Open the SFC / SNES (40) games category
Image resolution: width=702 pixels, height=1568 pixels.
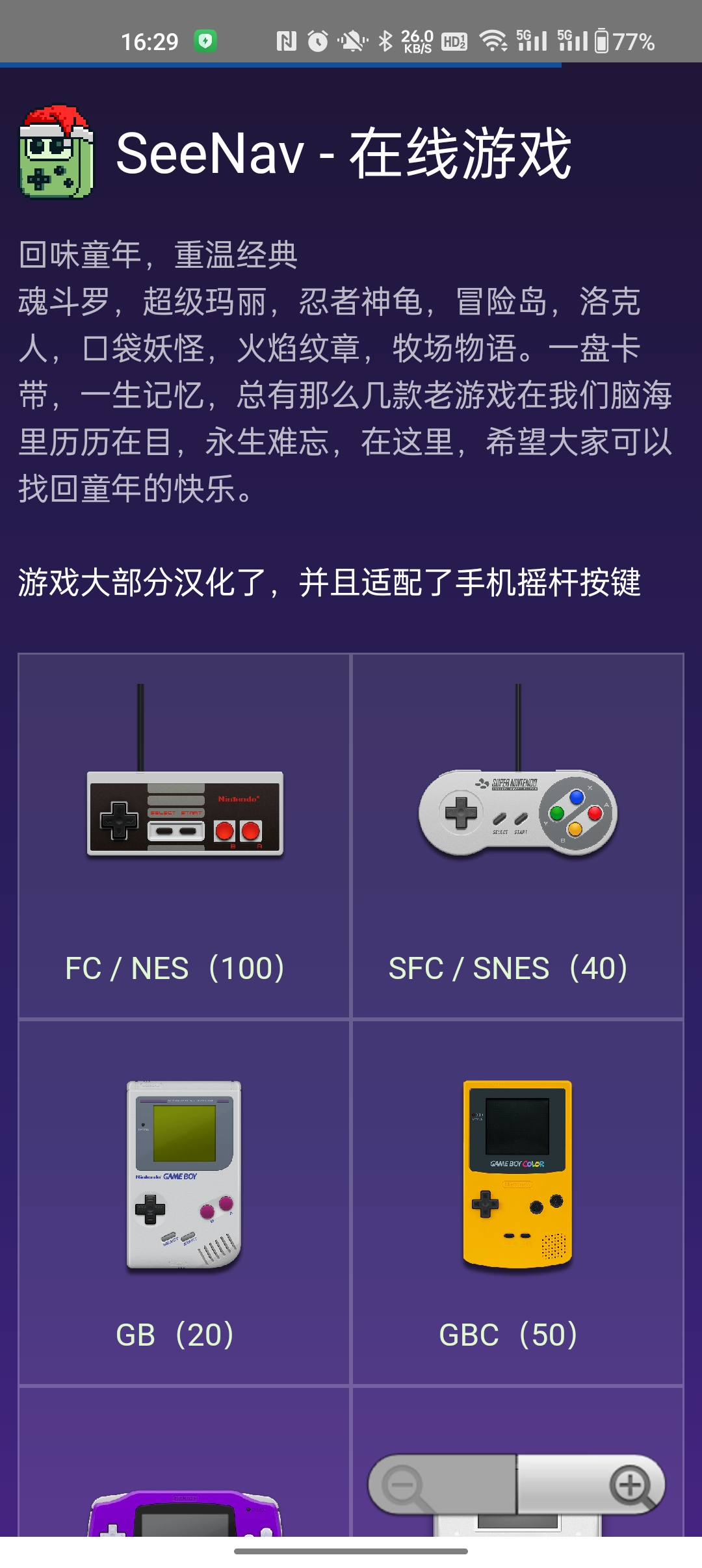[x=517, y=836]
